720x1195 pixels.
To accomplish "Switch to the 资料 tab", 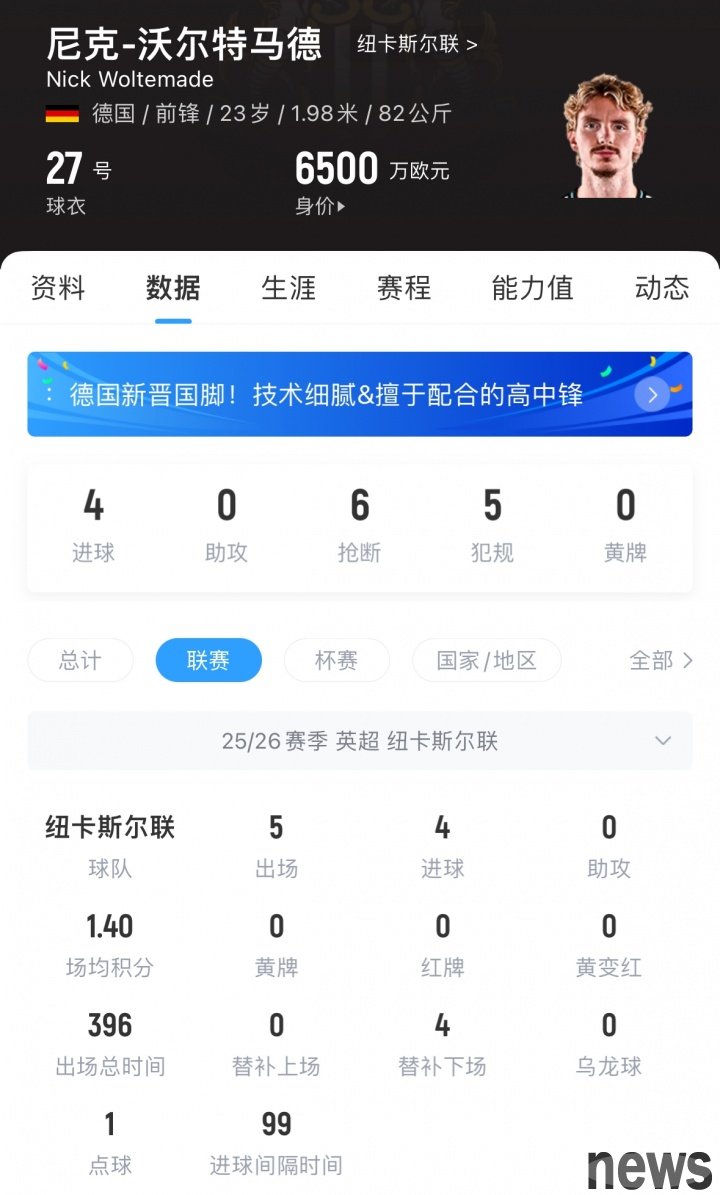I will (x=58, y=288).
